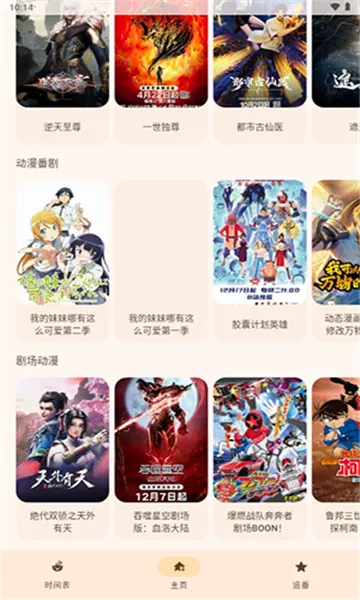
Task: Open the 都市古仙医 card
Action: coord(260,71)
